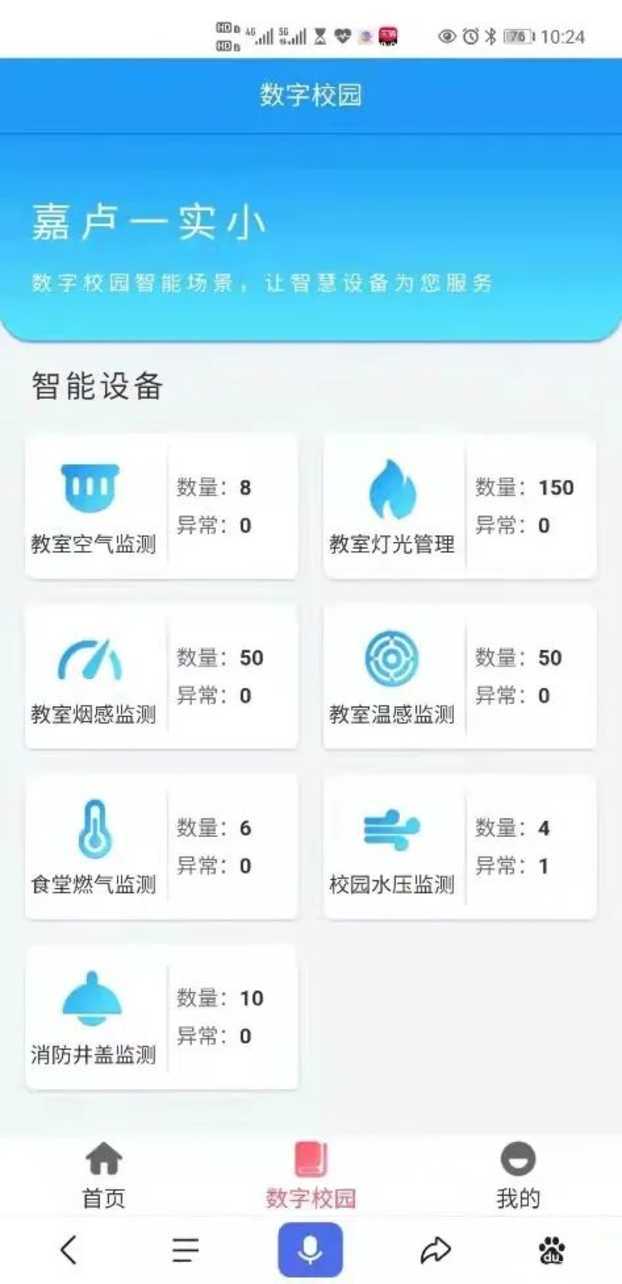The width and height of the screenshot is (622, 1284).
Task: Tap the browser back arrow
Action: tap(68, 1249)
